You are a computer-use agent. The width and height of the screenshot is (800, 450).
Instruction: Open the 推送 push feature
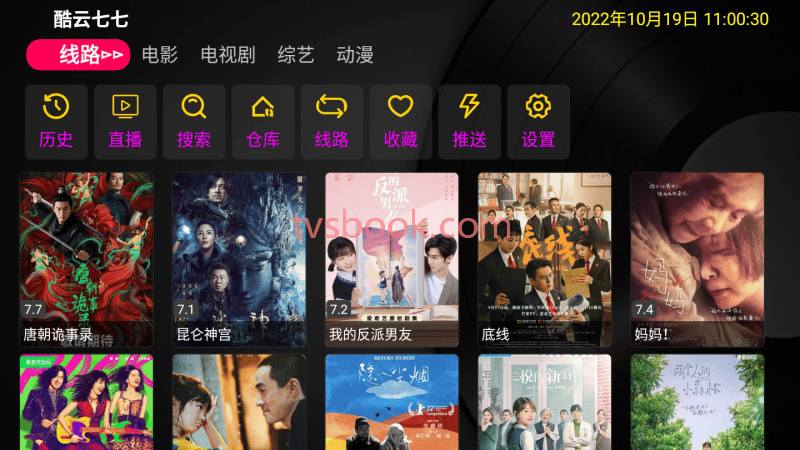[x=469, y=122]
